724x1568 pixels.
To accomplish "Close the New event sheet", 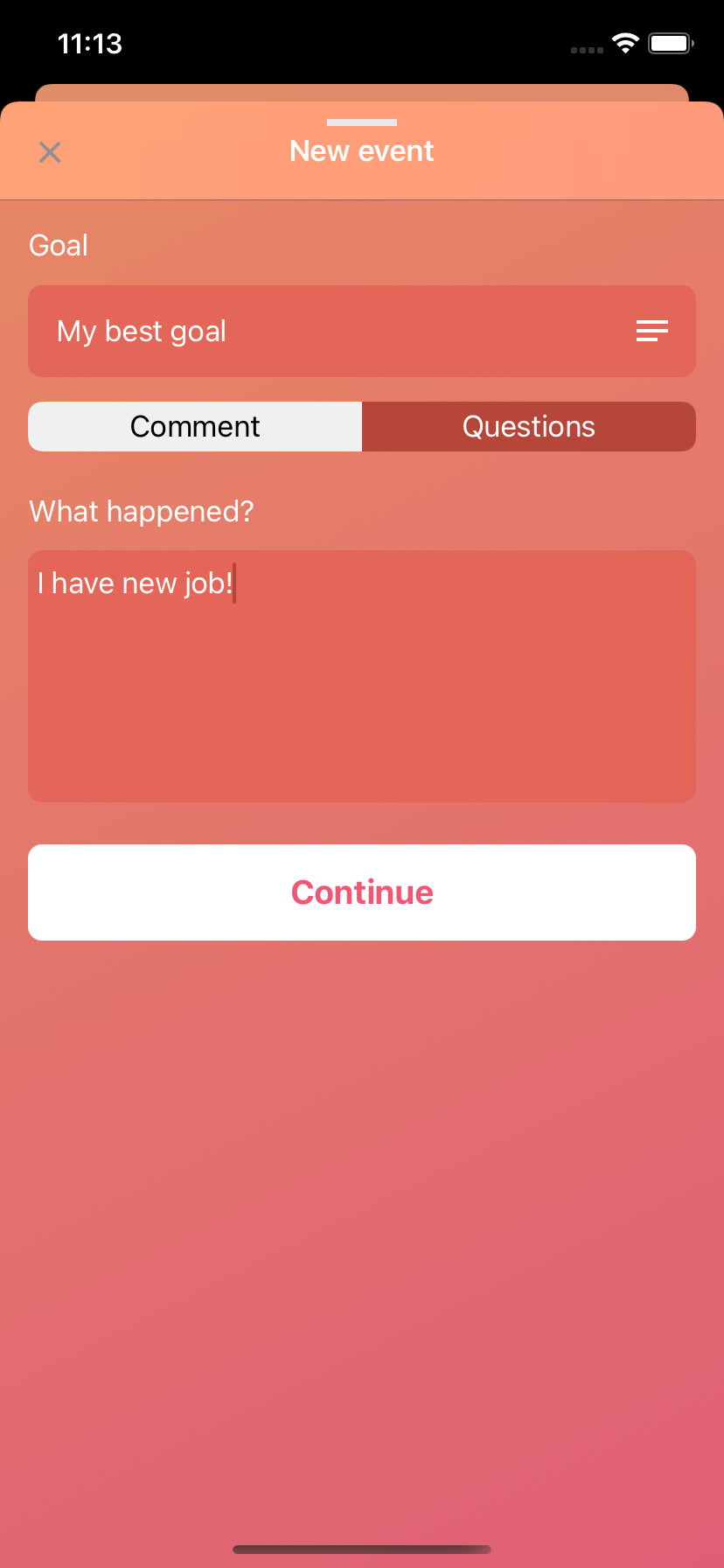I will (50, 152).
